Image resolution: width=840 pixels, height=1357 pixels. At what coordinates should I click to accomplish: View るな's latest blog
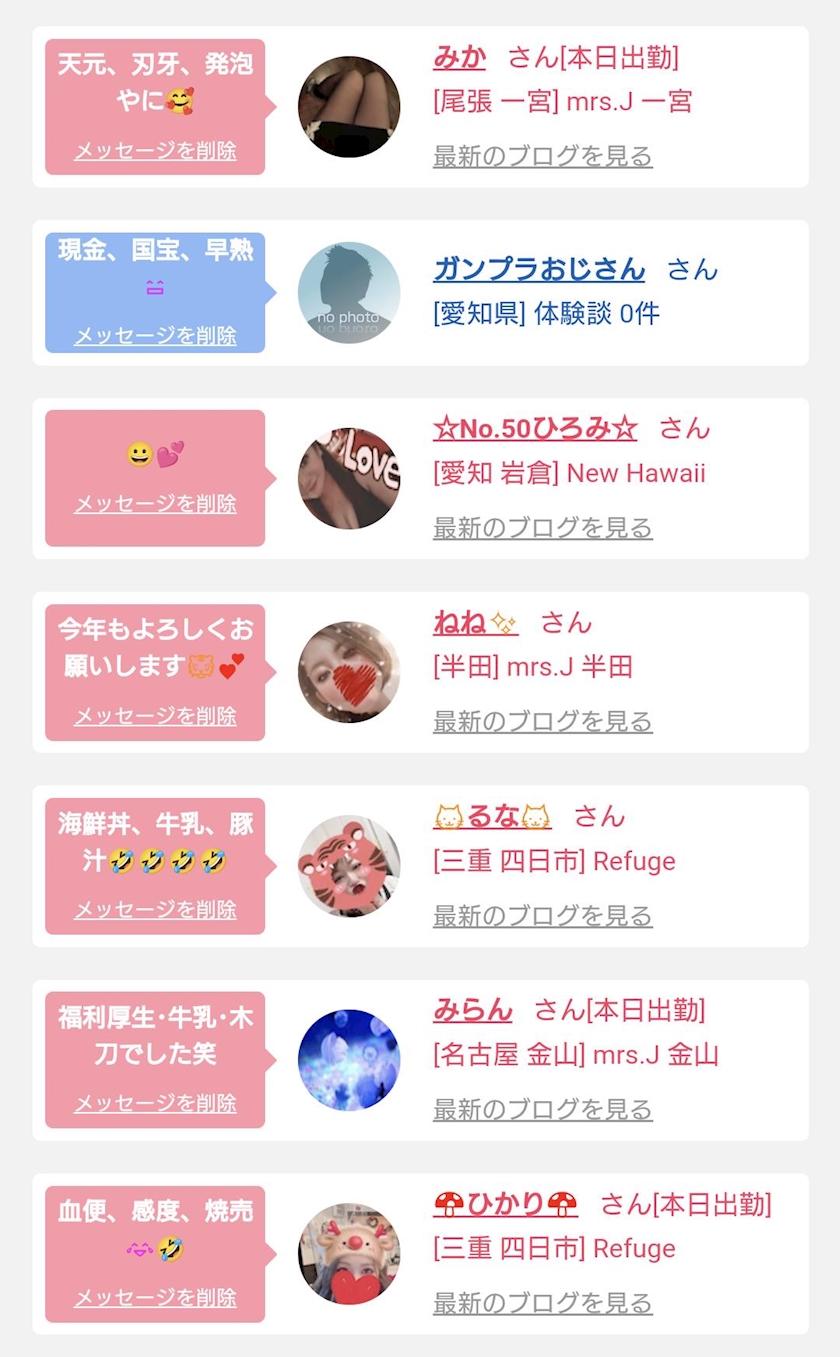click(x=542, y=915)
